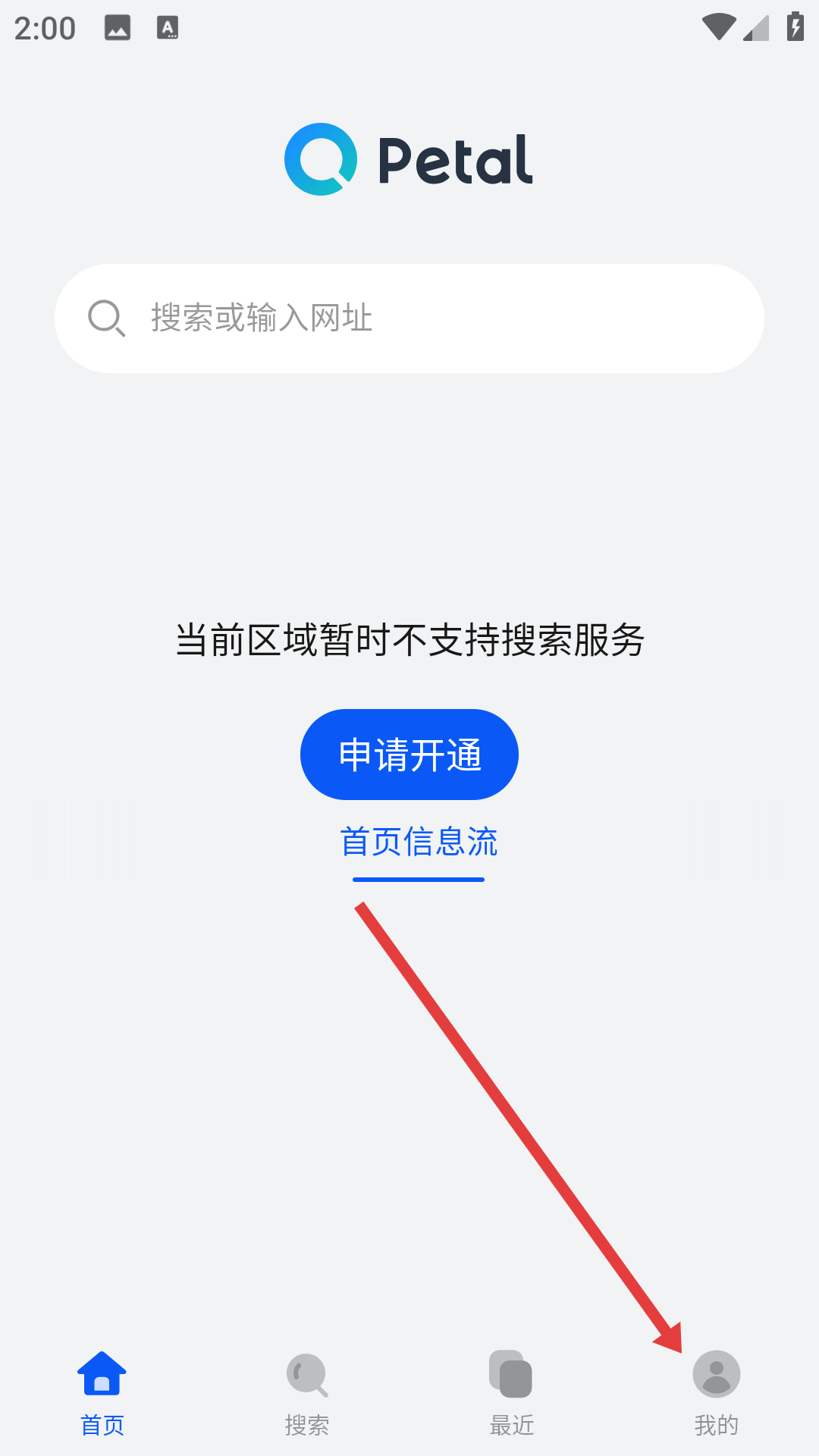Open the 最近 recent tab
The width and height of the screenshot is (819, 1456).
(x=512, y=1392)
